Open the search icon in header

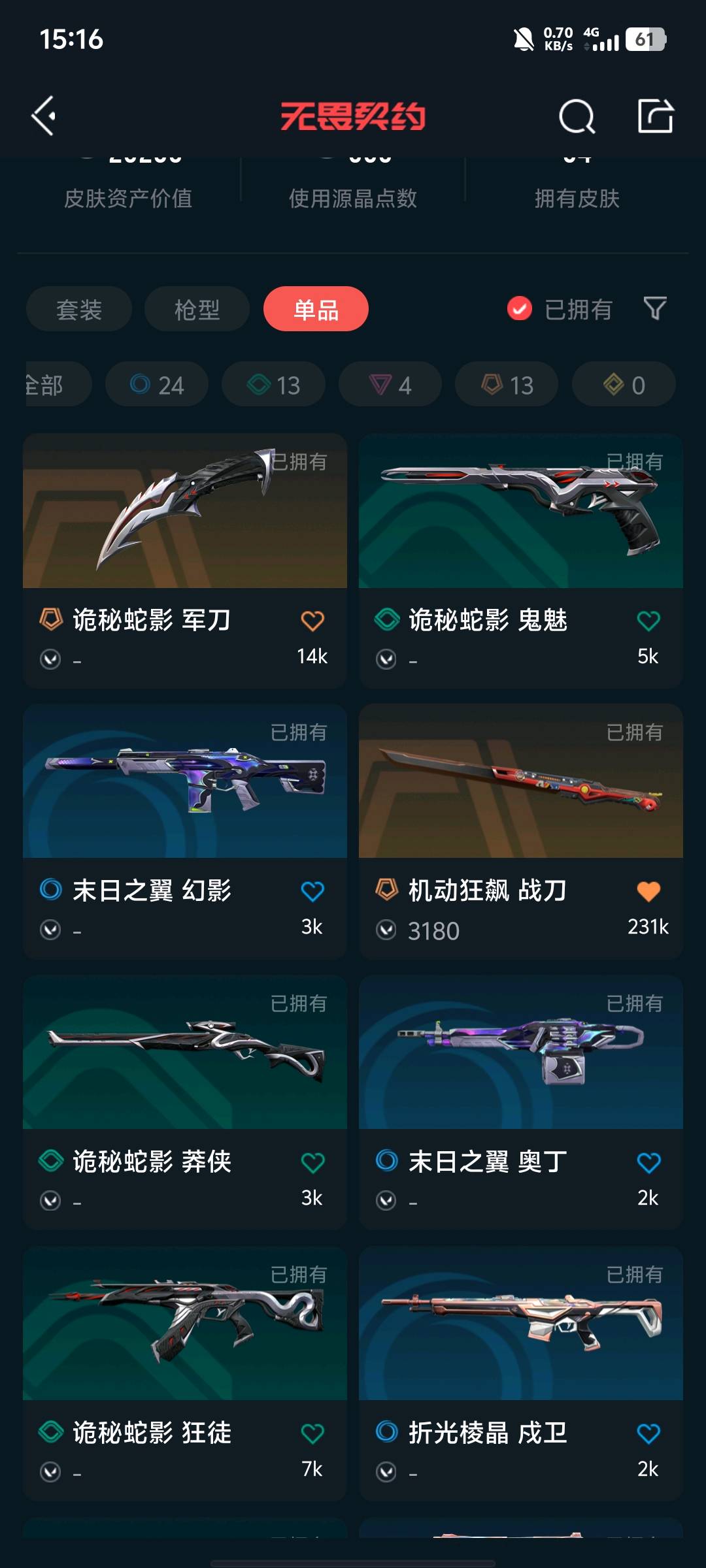[x=577, y=117]
